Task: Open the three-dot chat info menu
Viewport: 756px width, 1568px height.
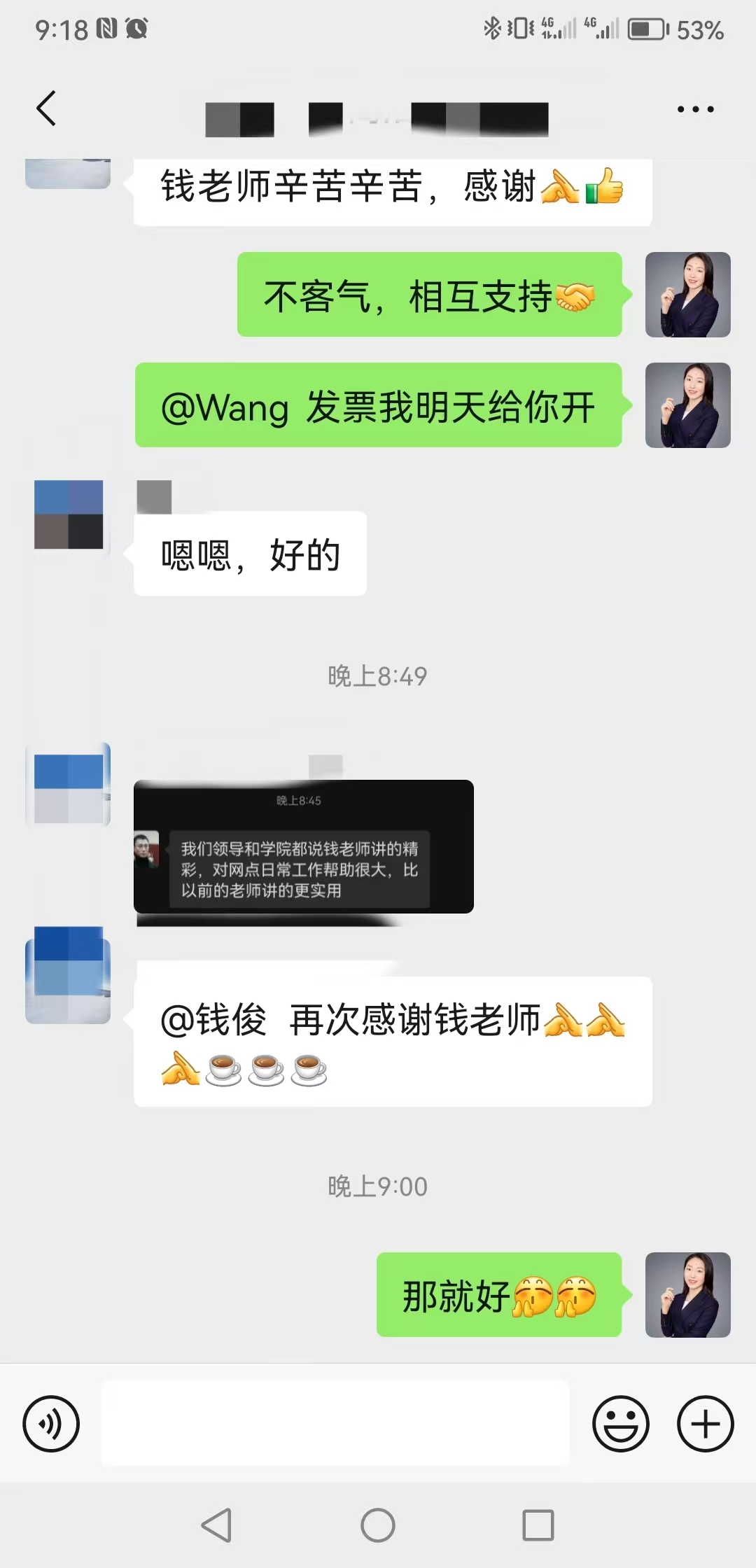Action: [695, 109]
